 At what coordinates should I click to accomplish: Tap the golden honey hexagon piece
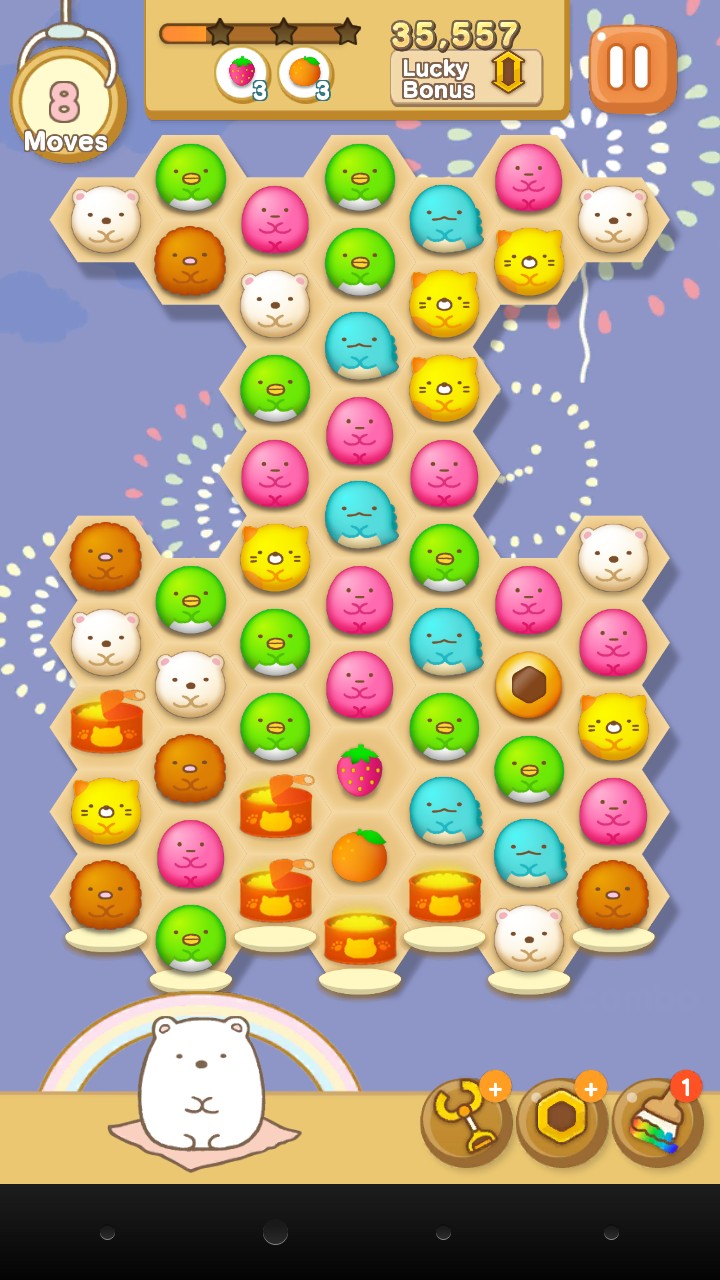[x=528, y=686]
